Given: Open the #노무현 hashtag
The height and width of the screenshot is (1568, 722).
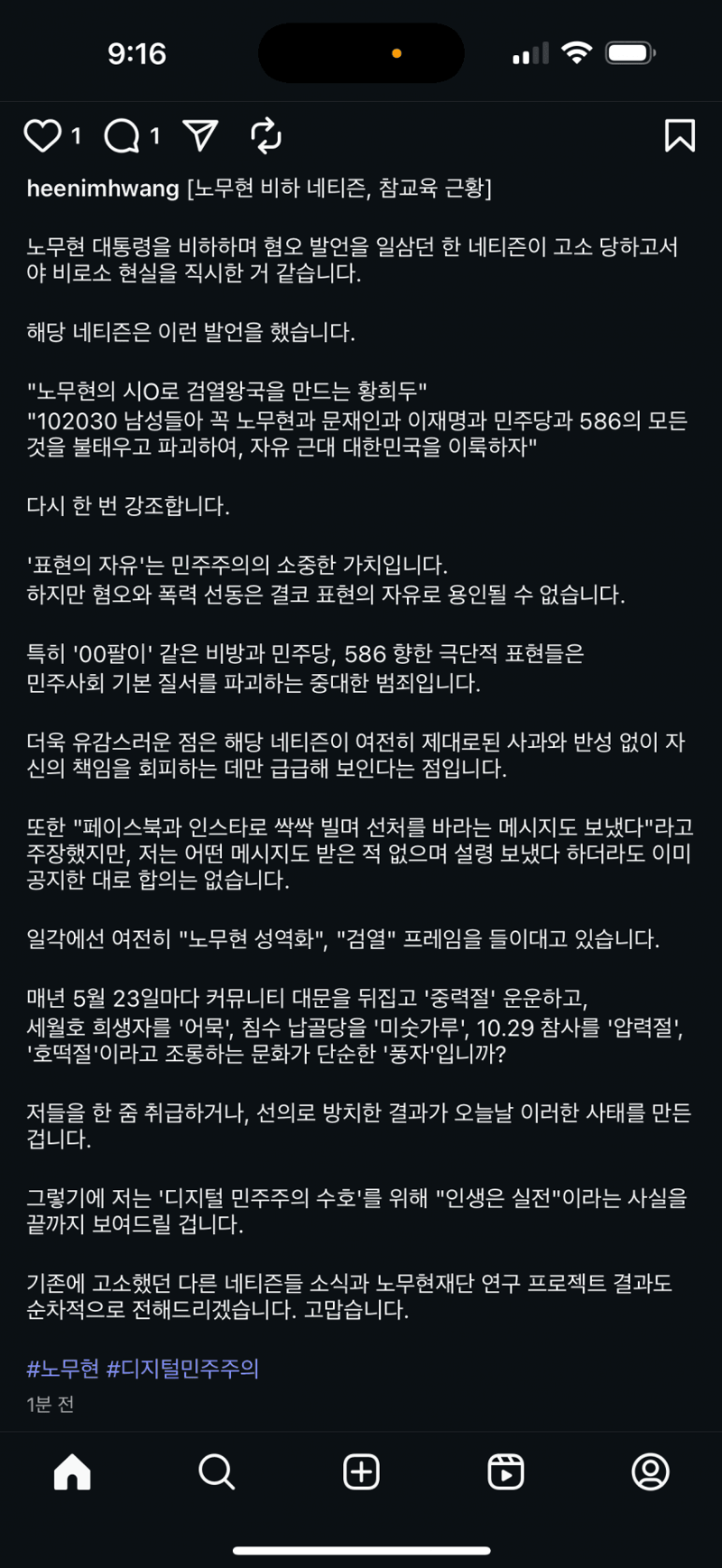Looking at the screenshot, I should point(62,1369).
